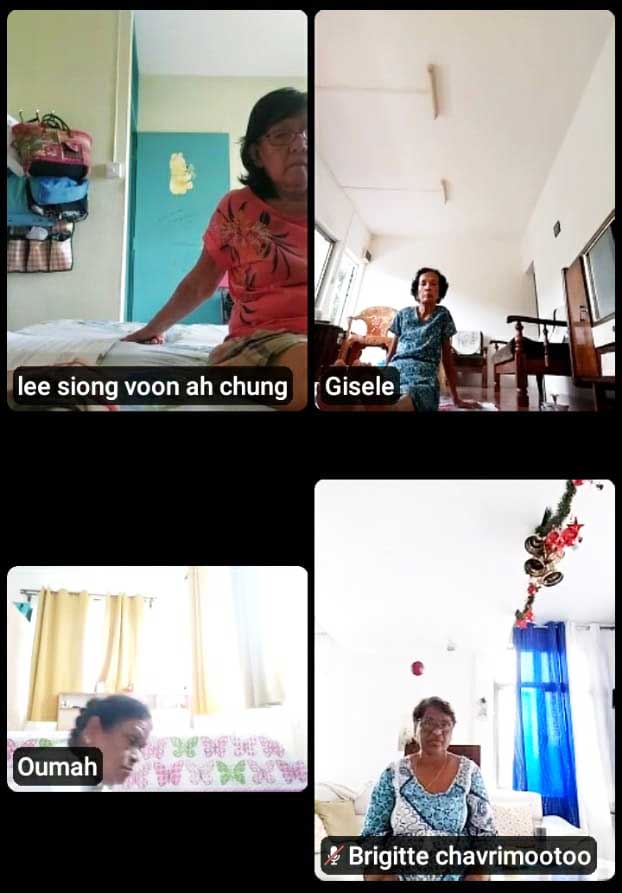Select lee siong voon ah chung's video tile
The width and height of the screenshot is (622, 893).
point(157,210)
